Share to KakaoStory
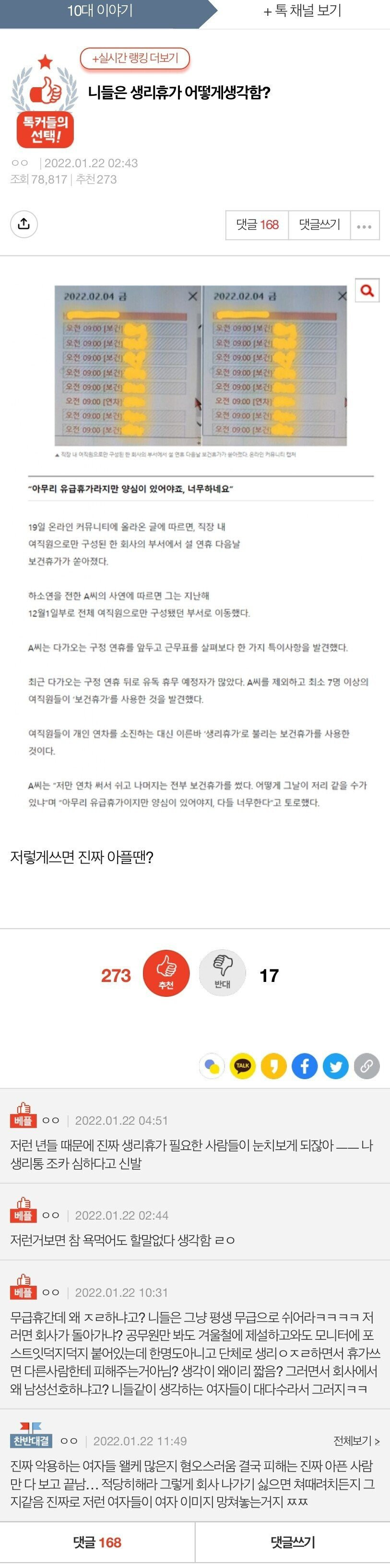 [273, 1066]
